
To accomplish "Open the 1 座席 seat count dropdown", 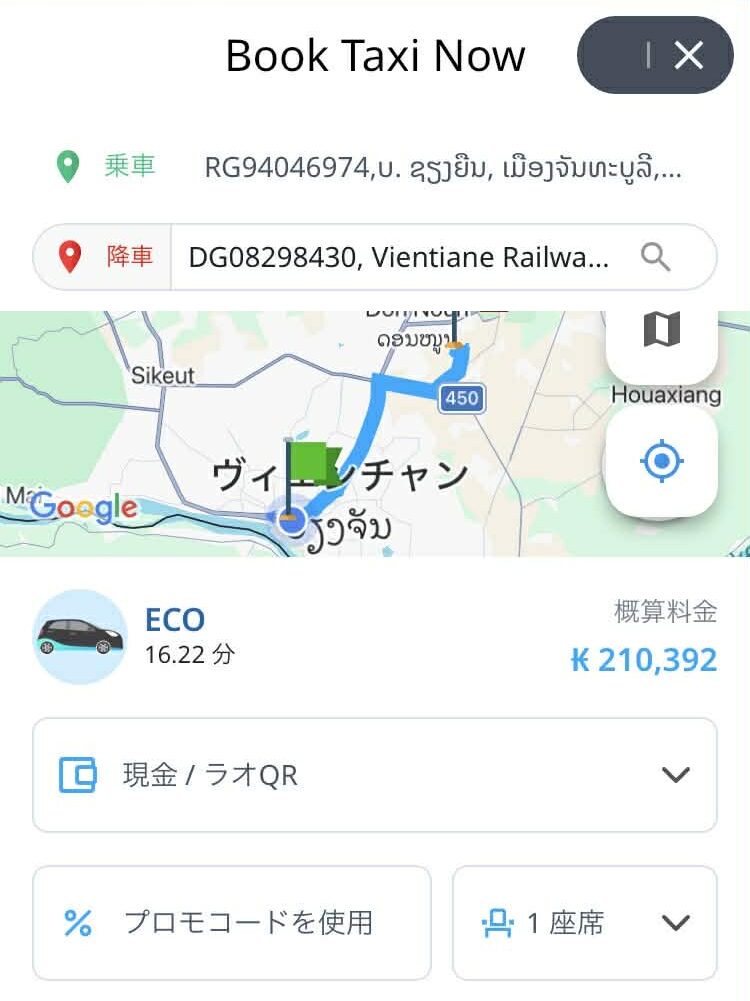I will (676, 922).
